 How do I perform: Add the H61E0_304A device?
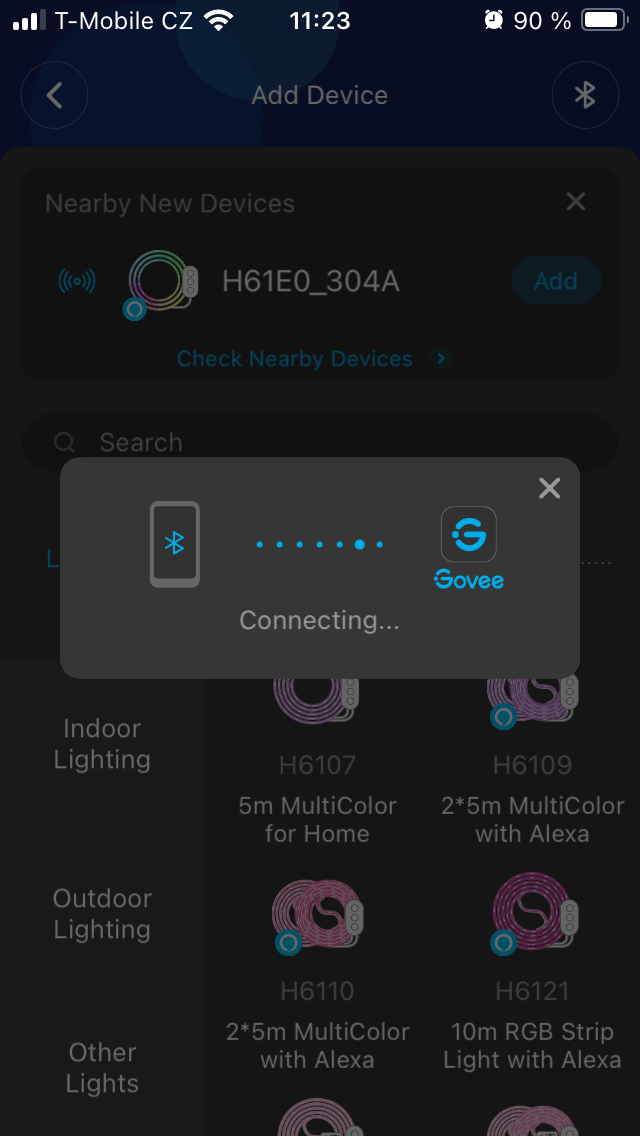pos(555,281)
